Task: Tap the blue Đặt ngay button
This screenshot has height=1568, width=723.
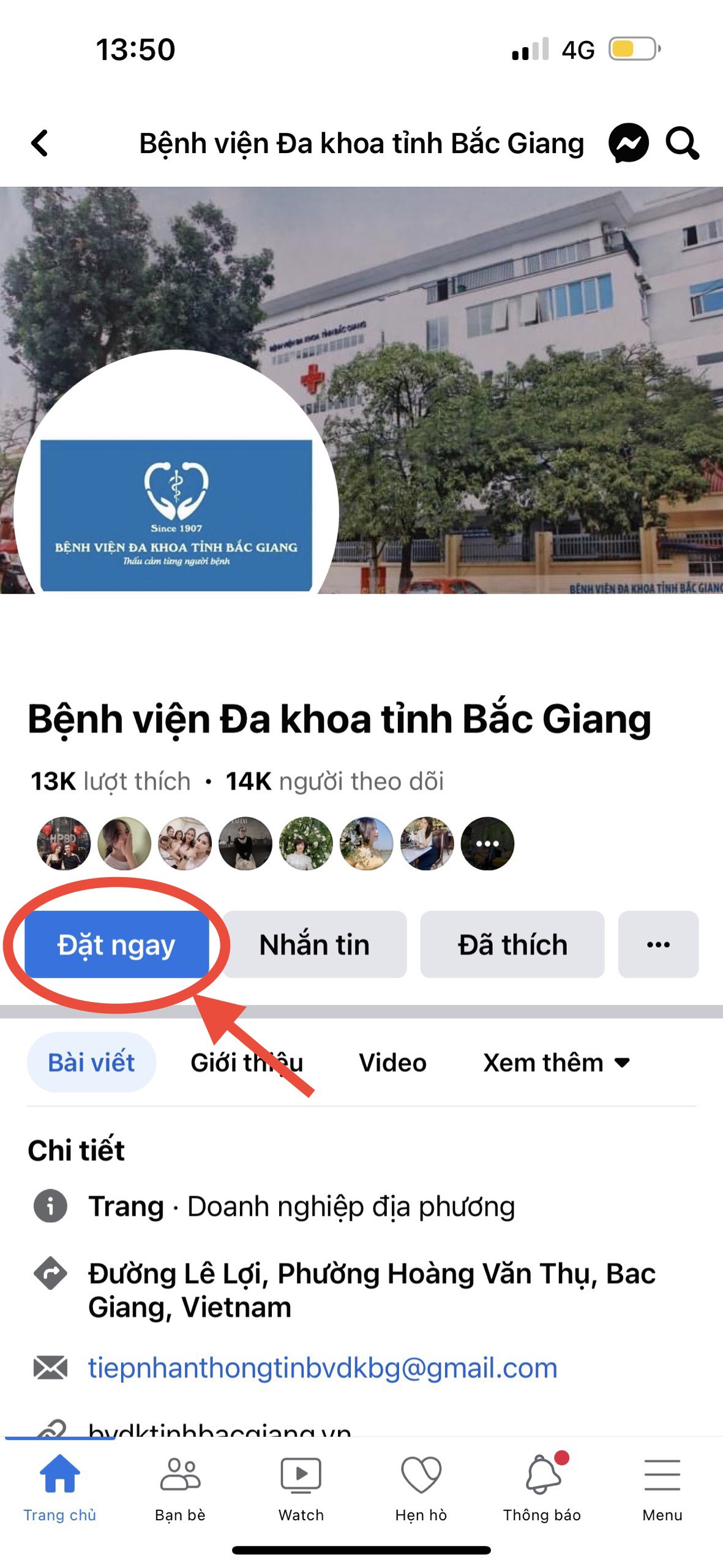Action: [116, 944]
